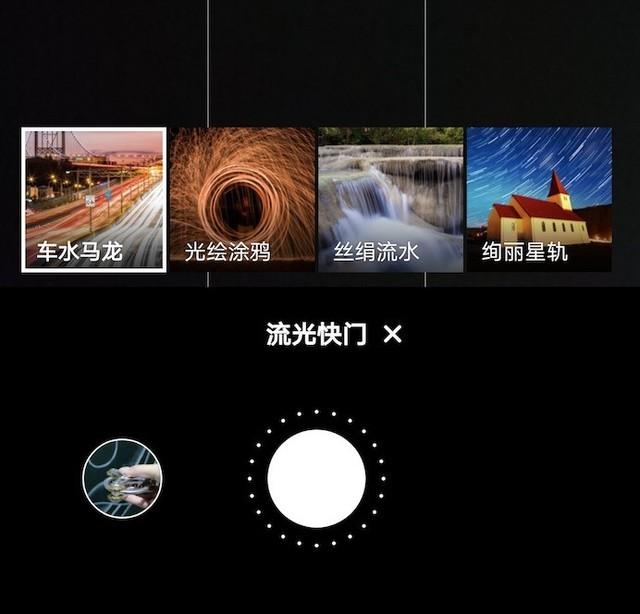This screenshot has height=614, width=640.
Task: Open the last photo in gallery preview
Action: [x=122, y=478]
